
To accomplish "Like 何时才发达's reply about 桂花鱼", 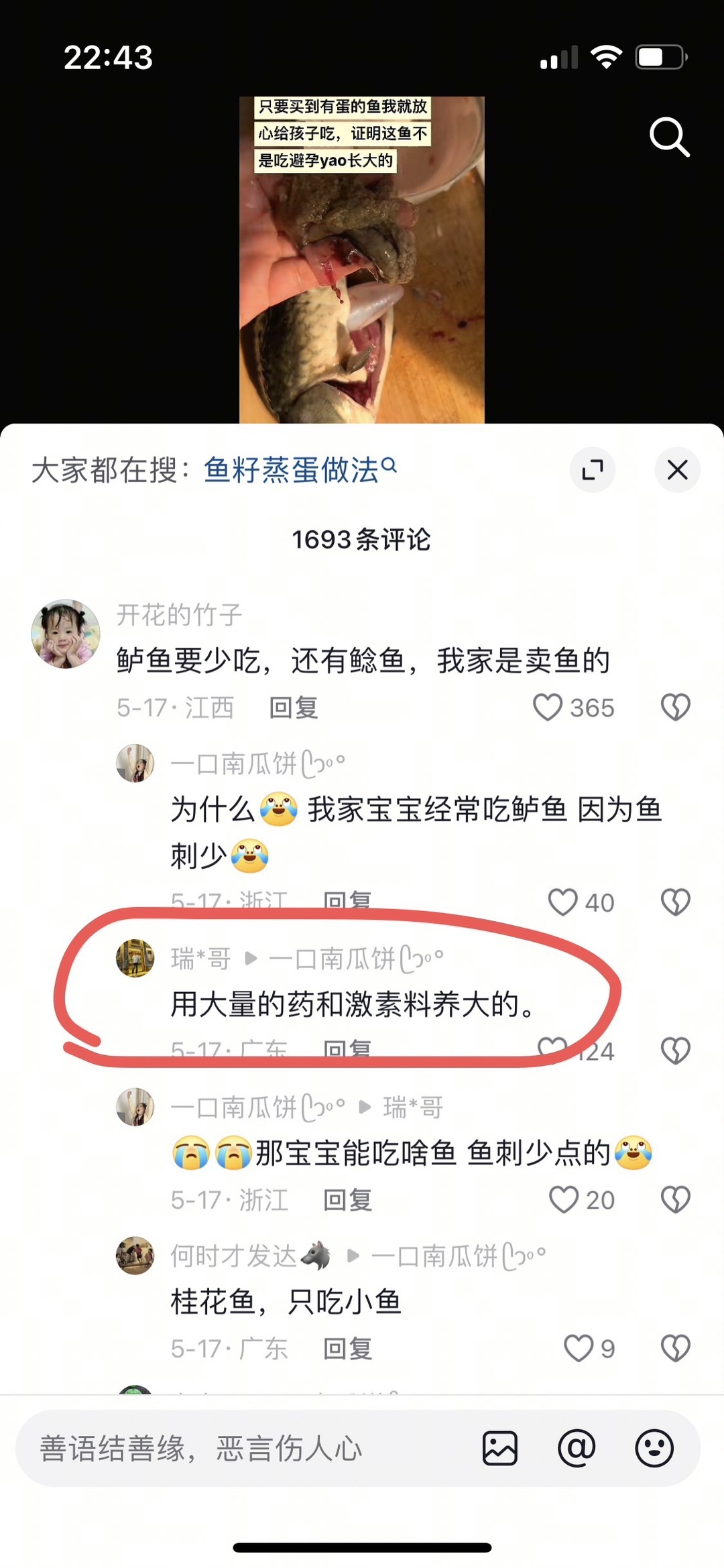I will pos(578,1348).
